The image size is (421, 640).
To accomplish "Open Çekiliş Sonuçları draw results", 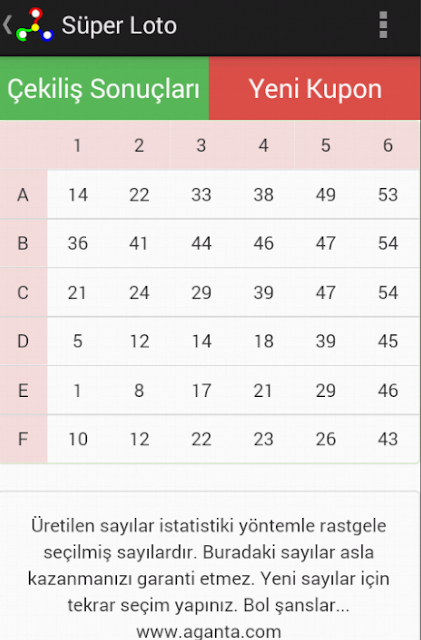I will click(x=104, y=88).
